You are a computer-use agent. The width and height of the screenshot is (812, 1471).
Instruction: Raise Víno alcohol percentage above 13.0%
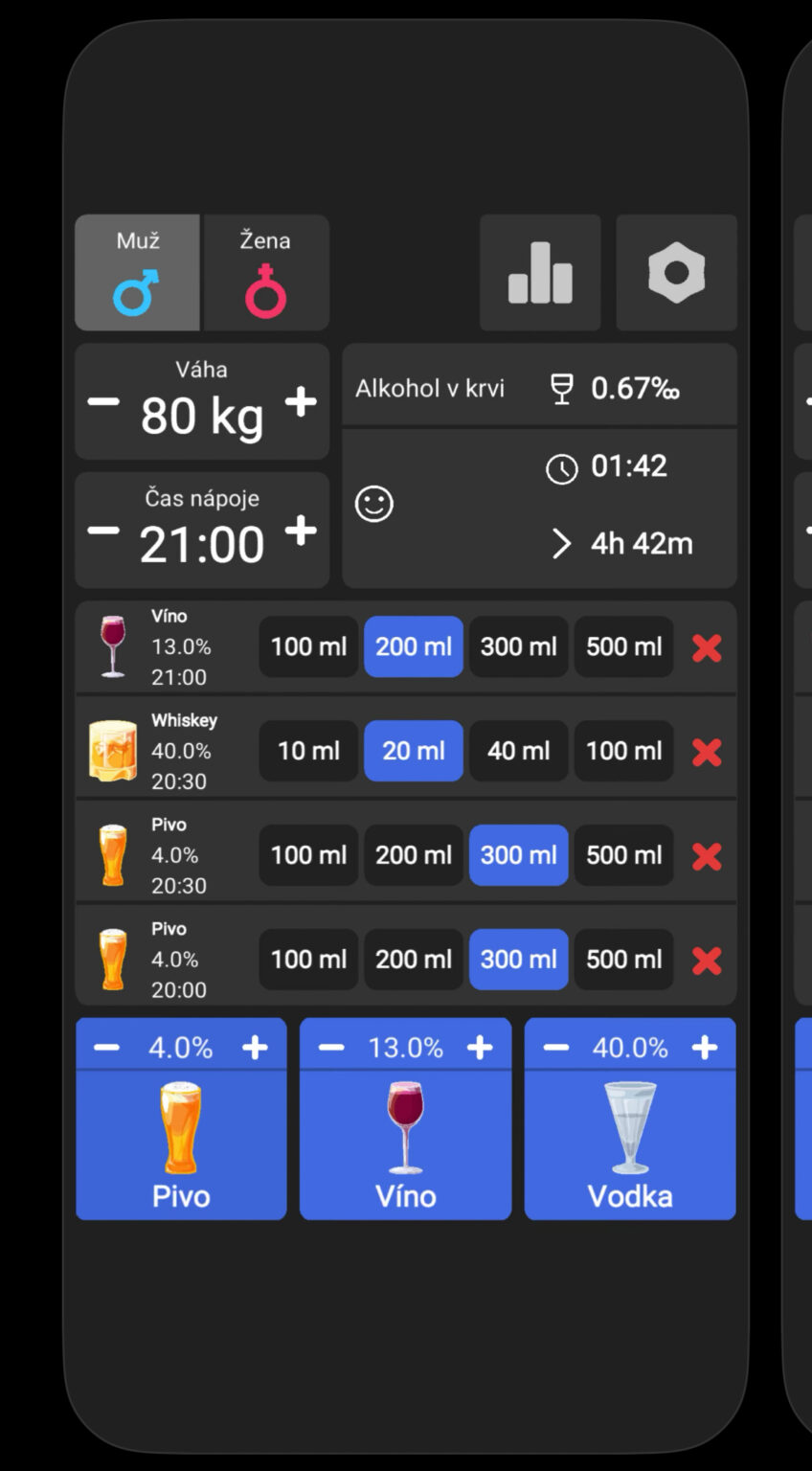[x=480, y=1048]
